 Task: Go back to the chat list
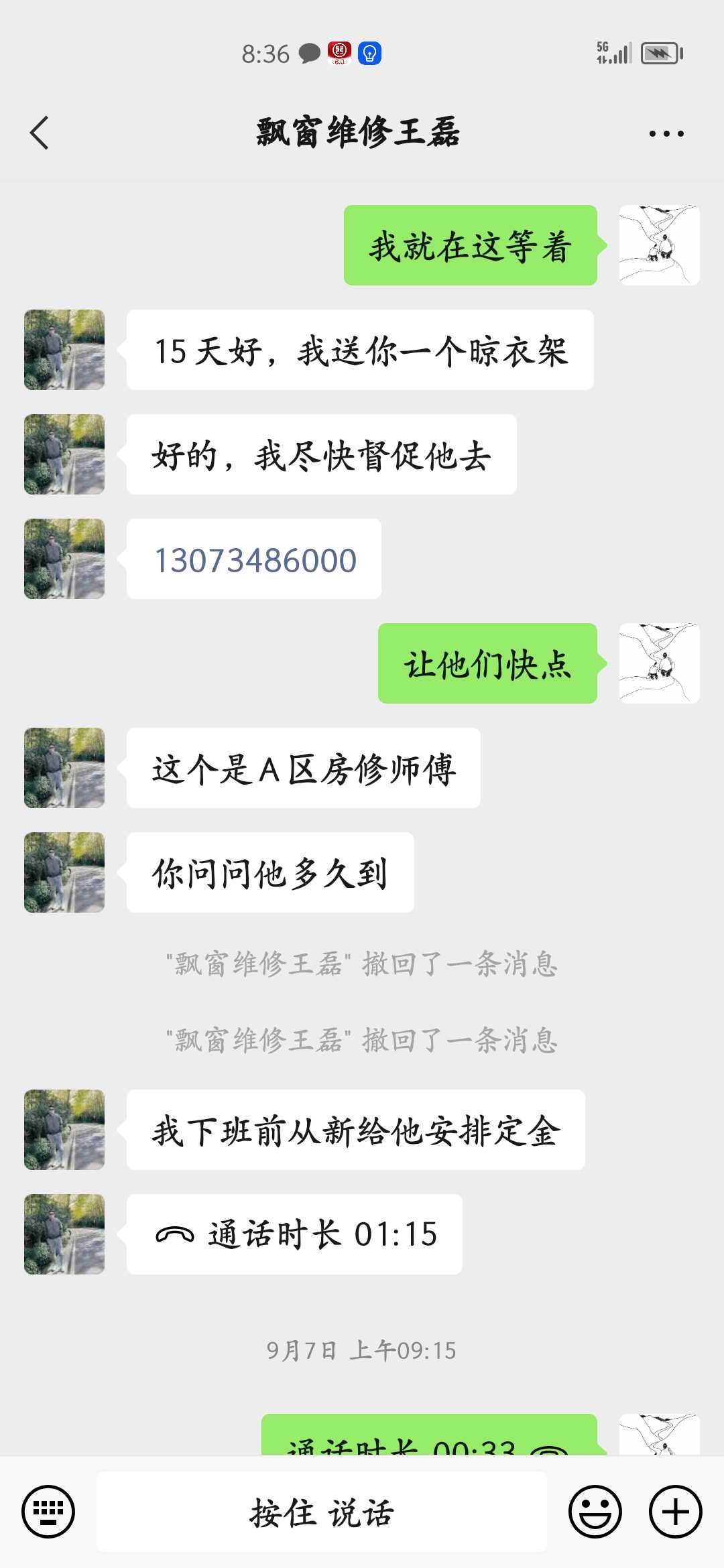[40, 133]
